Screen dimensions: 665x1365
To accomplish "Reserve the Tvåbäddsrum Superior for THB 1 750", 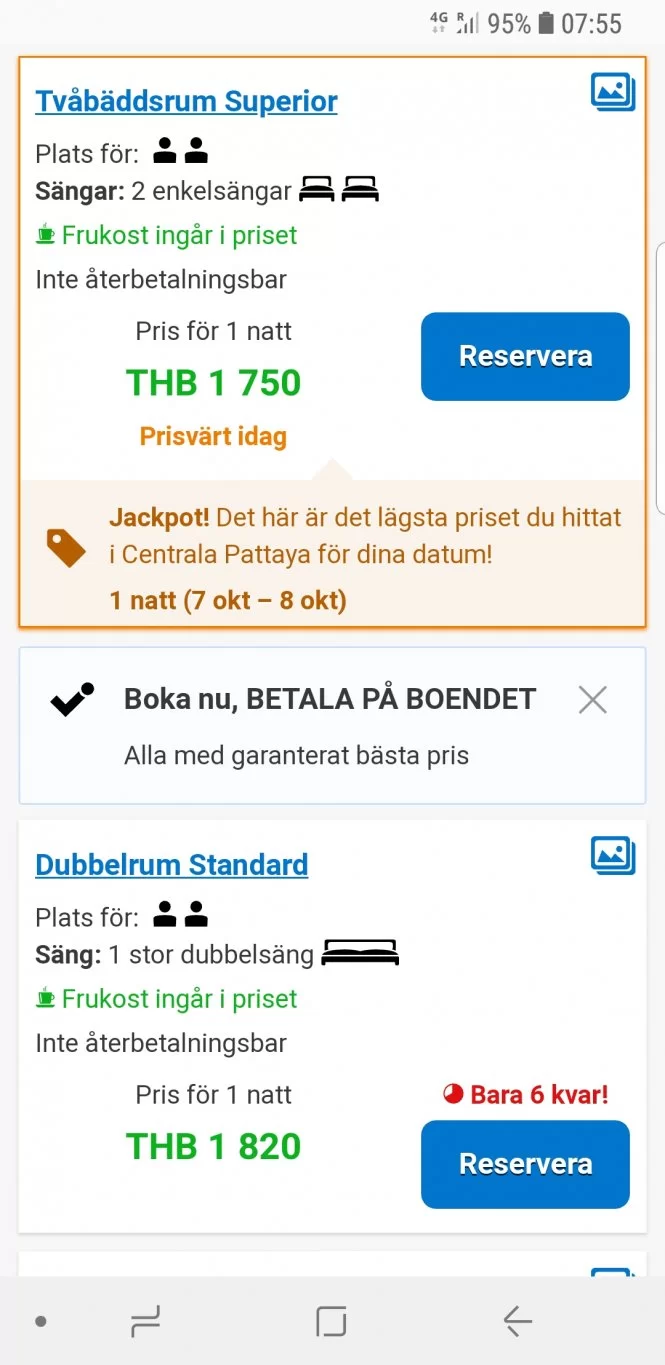I will pos(525,357).
